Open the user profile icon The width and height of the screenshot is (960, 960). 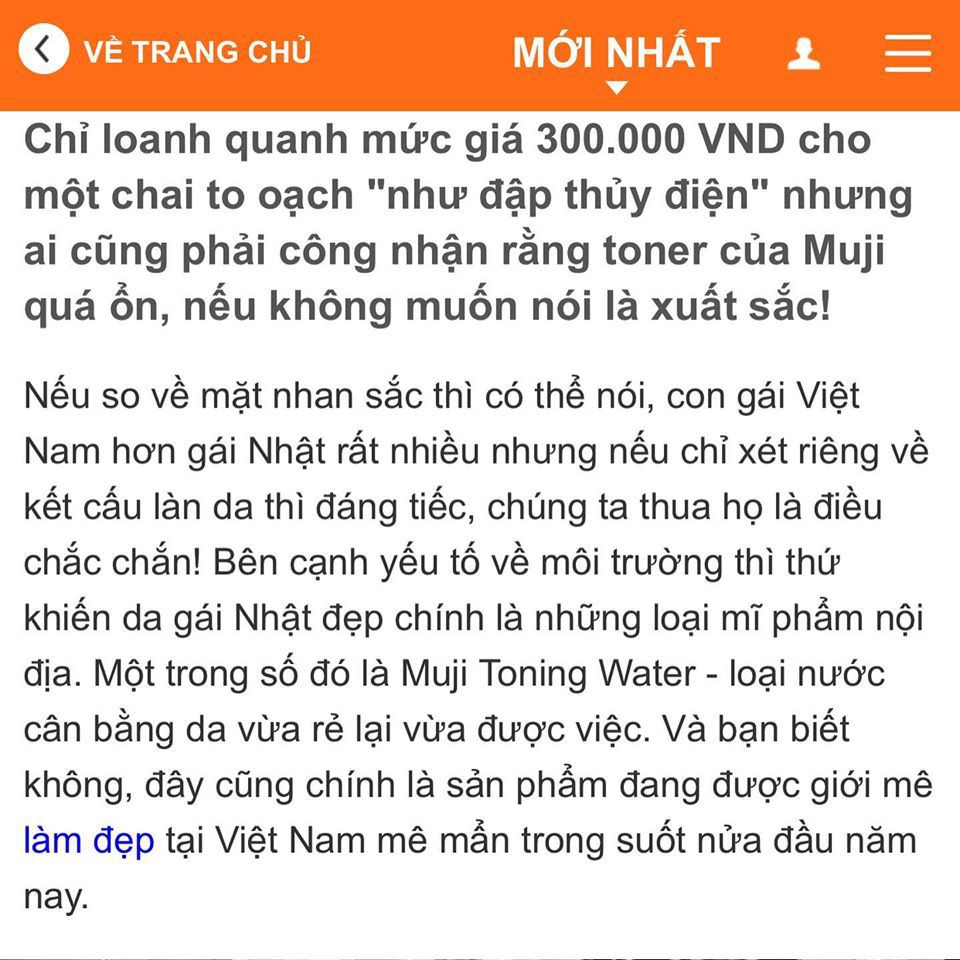pyautogui.click(x=803, y=53)
